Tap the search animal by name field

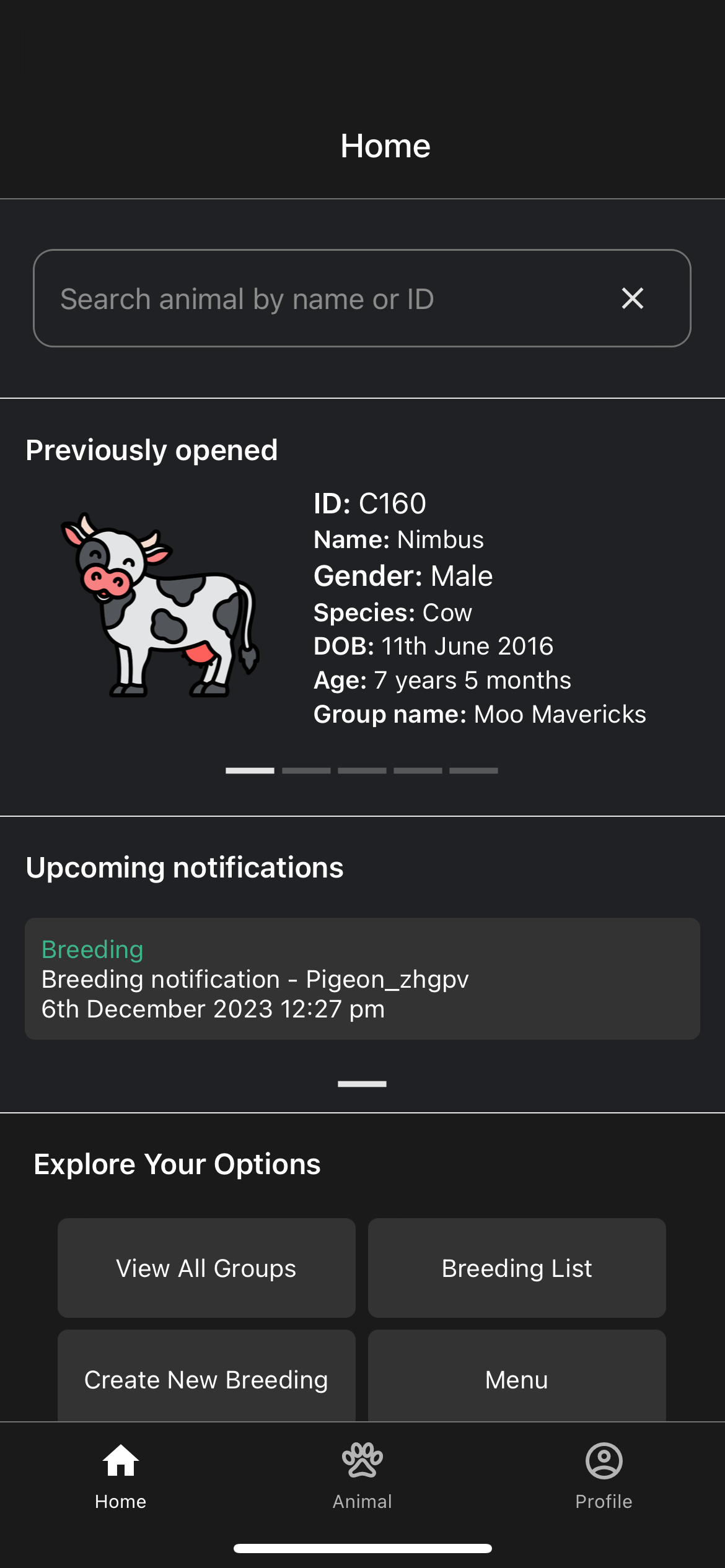coord(322,298)
